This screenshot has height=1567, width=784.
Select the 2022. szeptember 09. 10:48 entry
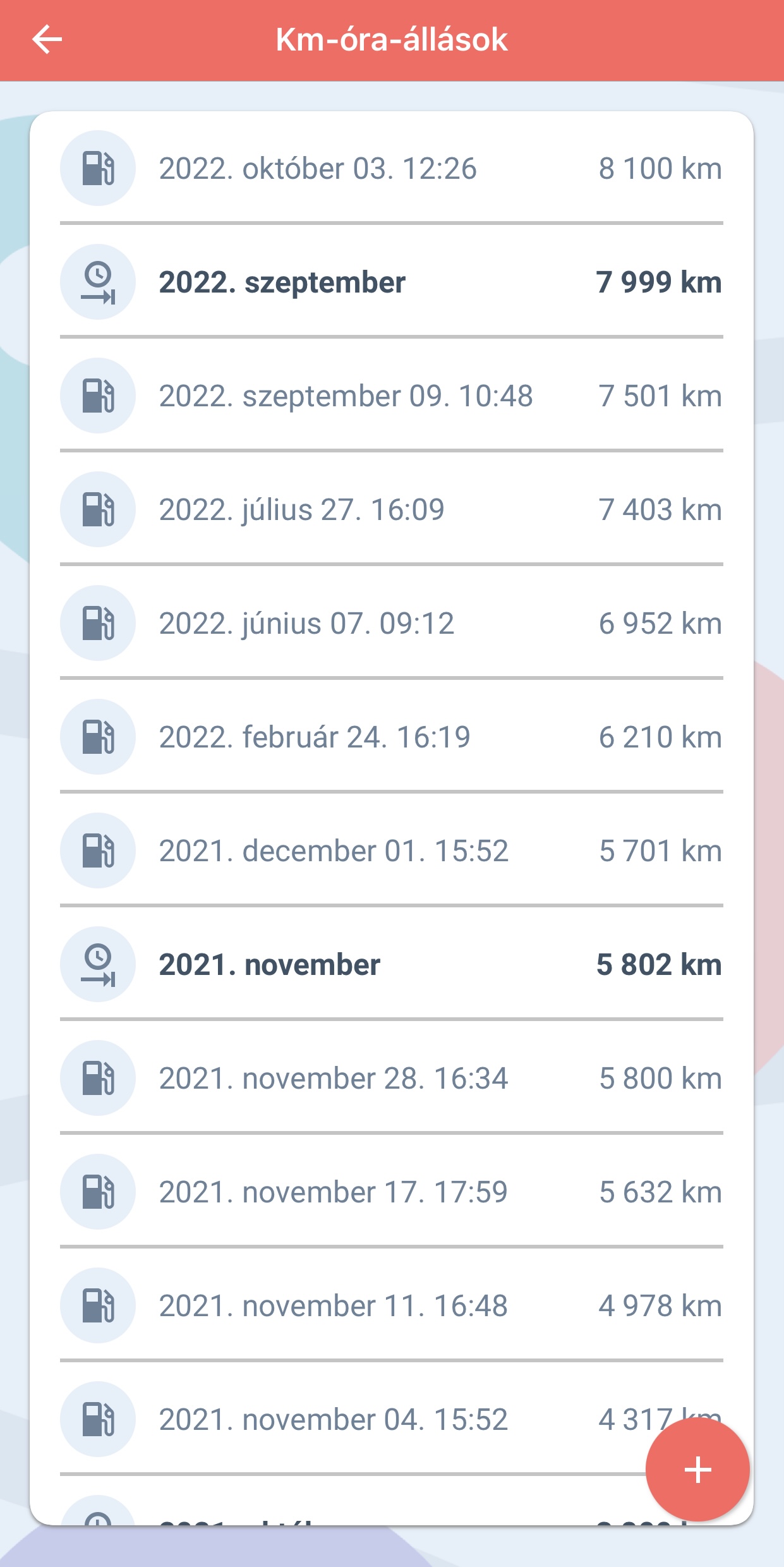392,396
